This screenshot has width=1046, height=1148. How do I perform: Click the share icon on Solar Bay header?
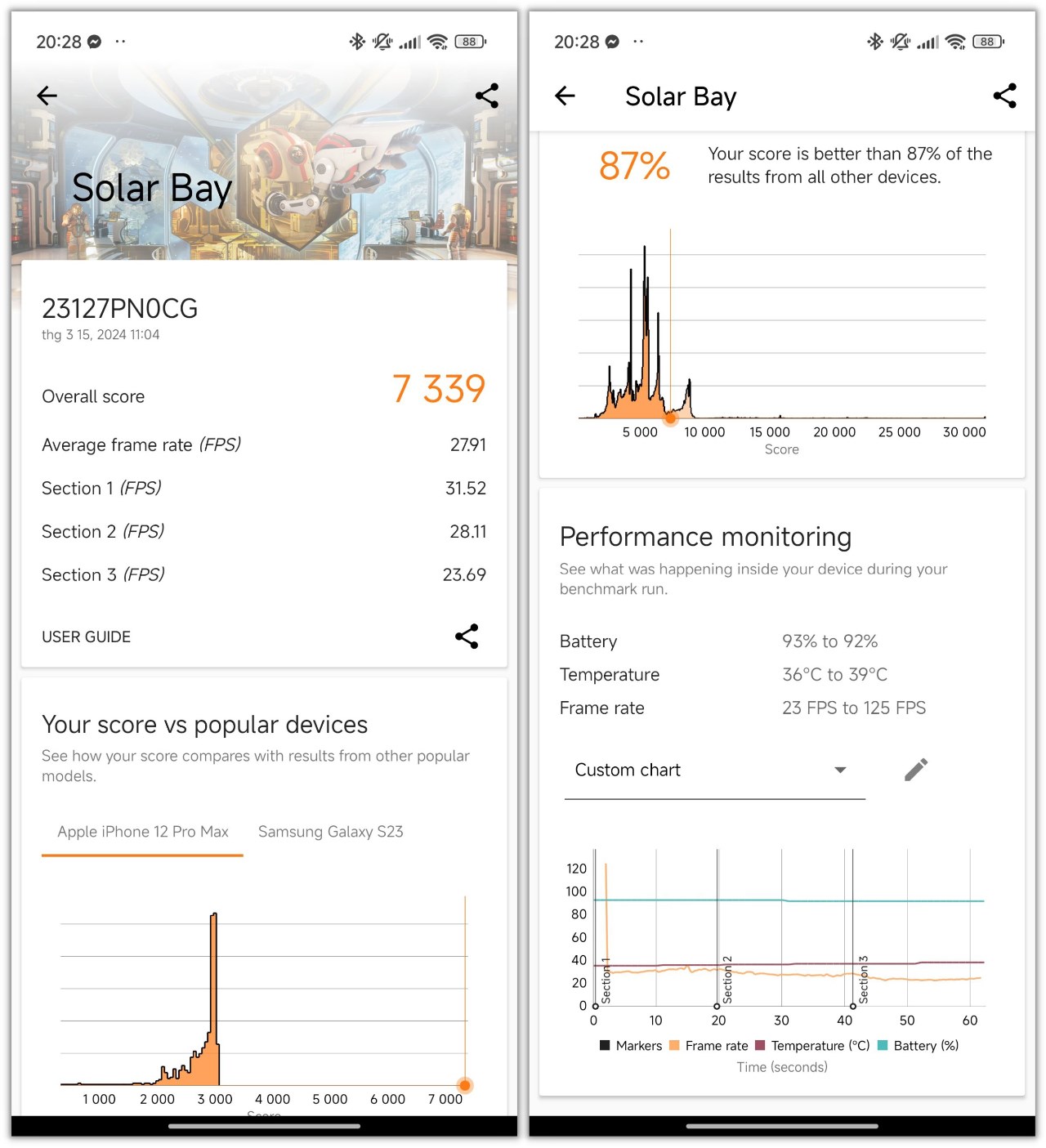click(488, 96)
